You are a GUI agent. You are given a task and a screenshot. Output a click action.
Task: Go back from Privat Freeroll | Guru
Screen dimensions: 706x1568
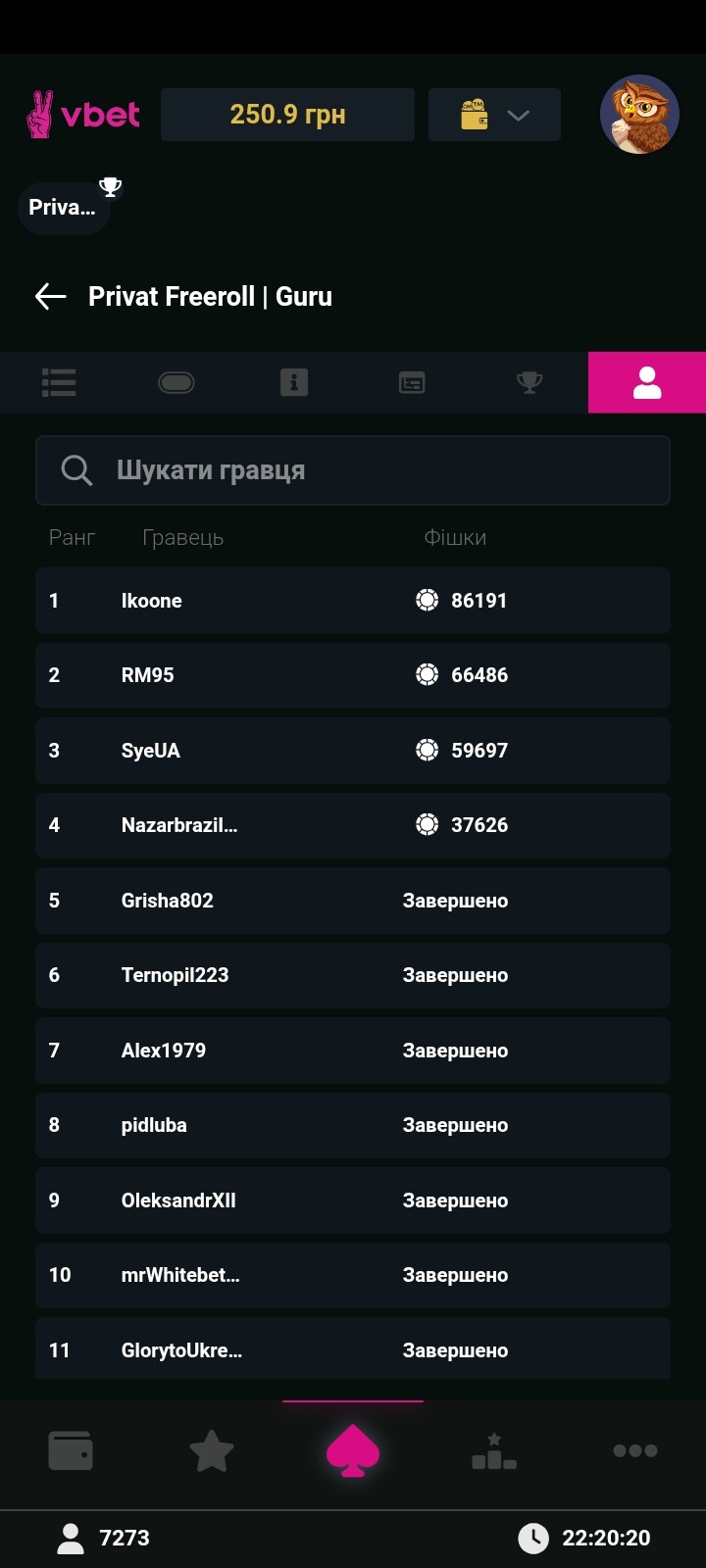pyautogui.click(x=50, y=296)
